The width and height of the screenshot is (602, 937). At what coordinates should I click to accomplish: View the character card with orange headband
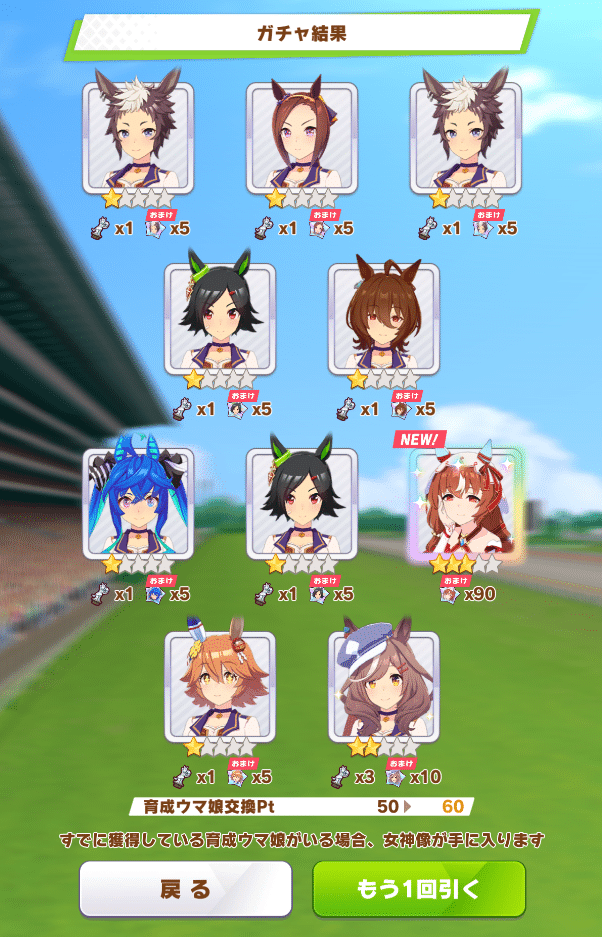tap(301, 137)
